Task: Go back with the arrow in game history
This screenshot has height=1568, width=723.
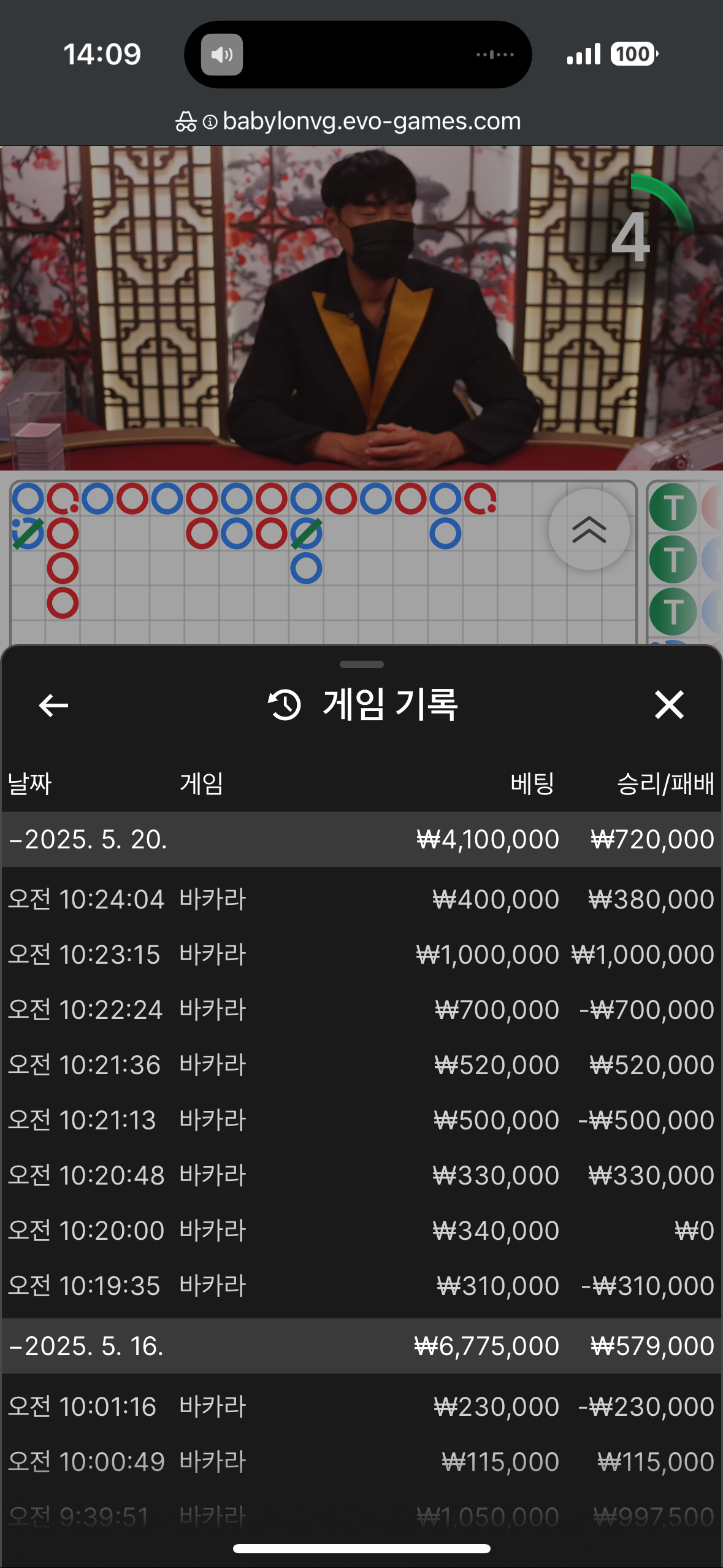Action: pyautogui.click(x=53, y=705)
